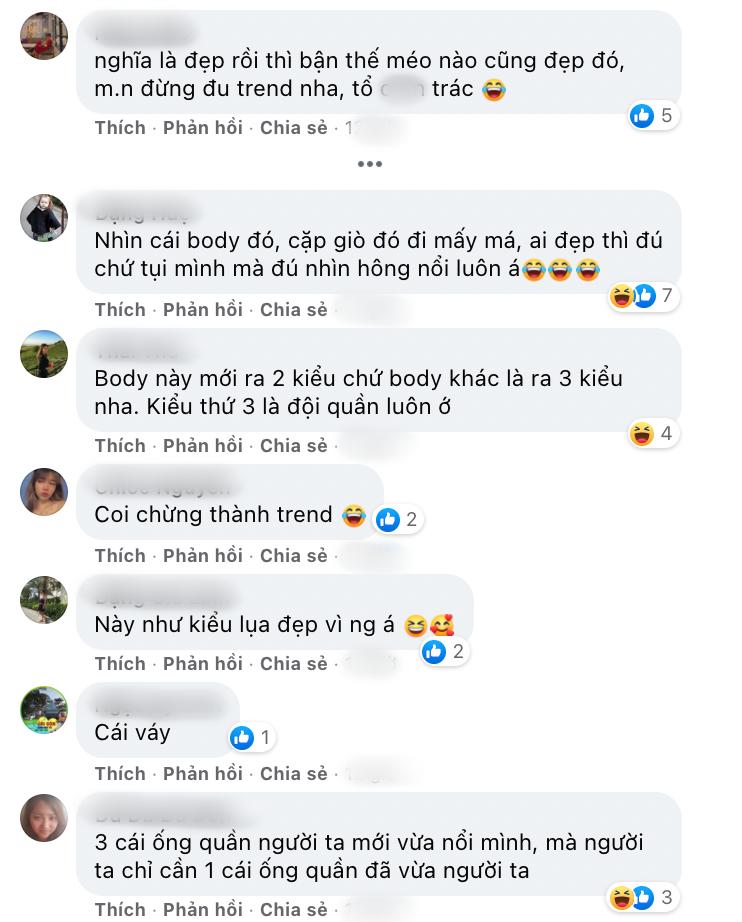This screenshot has height=922, width=742.
Task: Reply to the comment 'Cái váy'
Action: (203, 773)
